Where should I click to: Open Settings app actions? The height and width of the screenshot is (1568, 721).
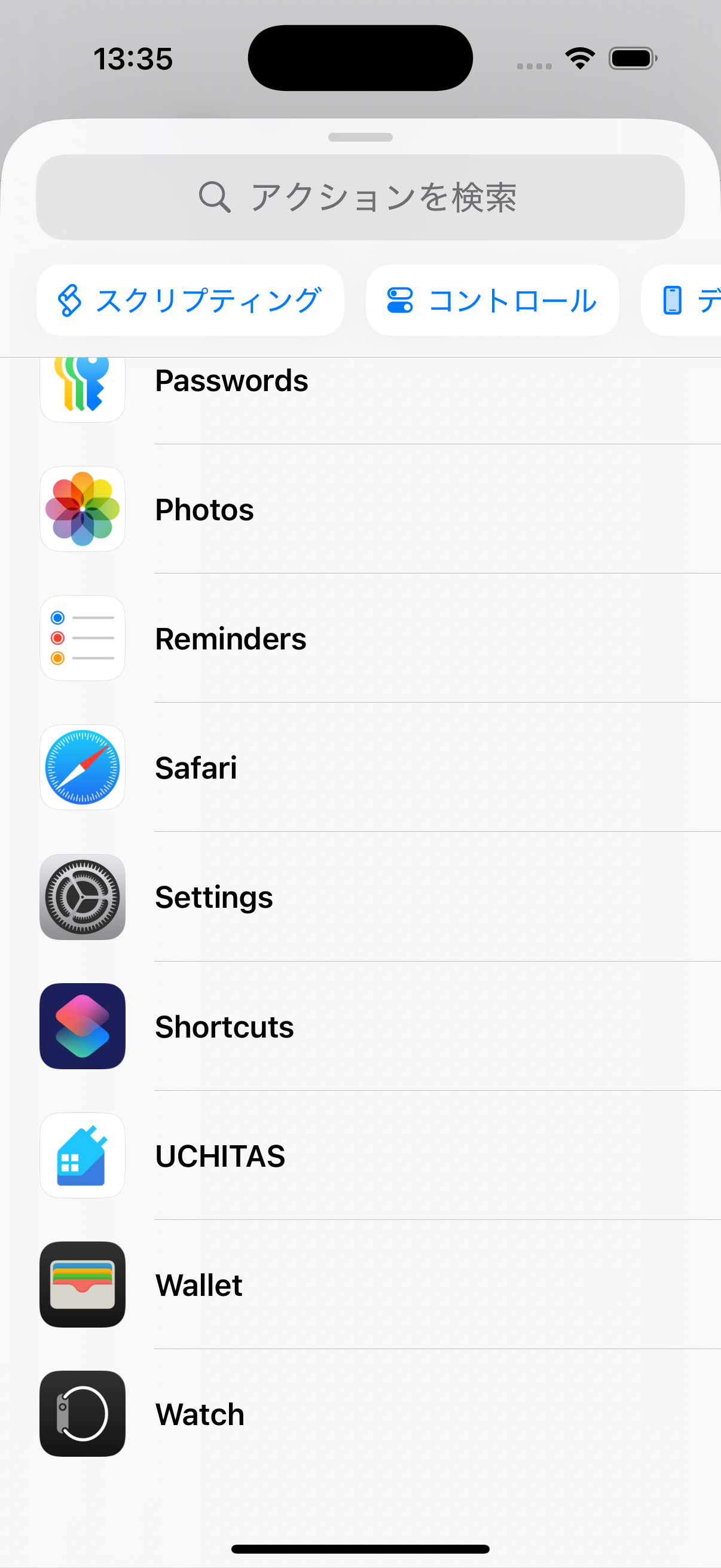pos(213,897)
